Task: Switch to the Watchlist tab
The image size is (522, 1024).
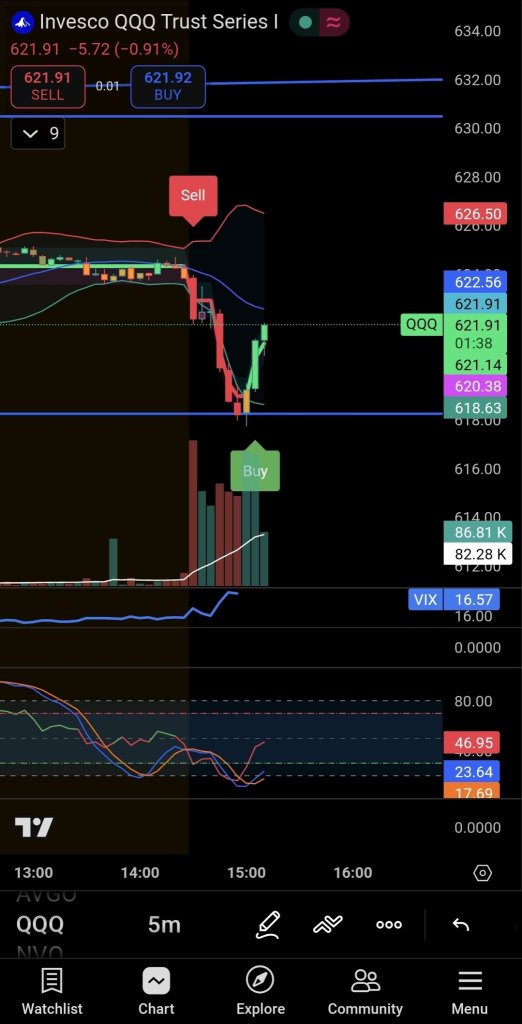Action: pyautogui.click(x=52, y=991)
